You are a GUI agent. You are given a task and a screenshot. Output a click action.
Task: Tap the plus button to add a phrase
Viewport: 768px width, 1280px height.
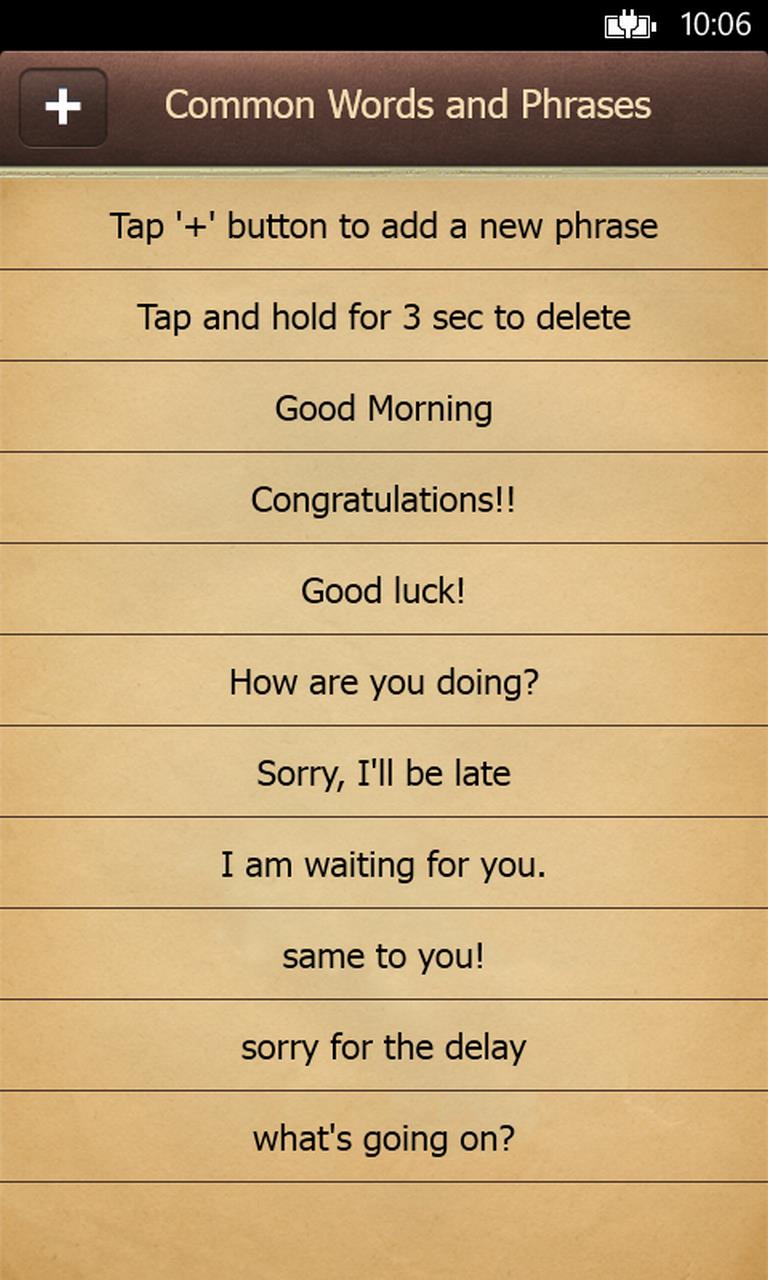click(63, 107)
